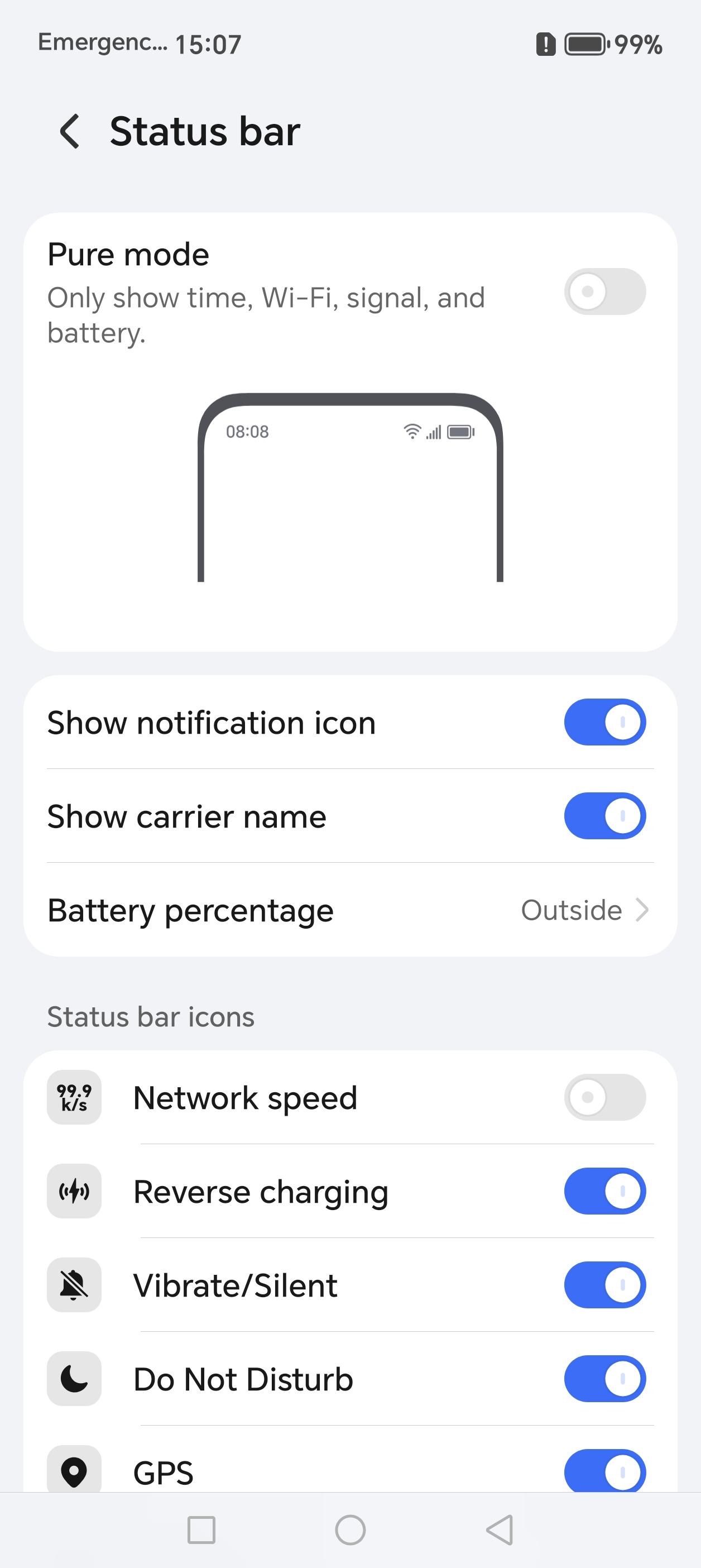
Task: Open recent apps from navigation bar
Action: (201, 1529)
